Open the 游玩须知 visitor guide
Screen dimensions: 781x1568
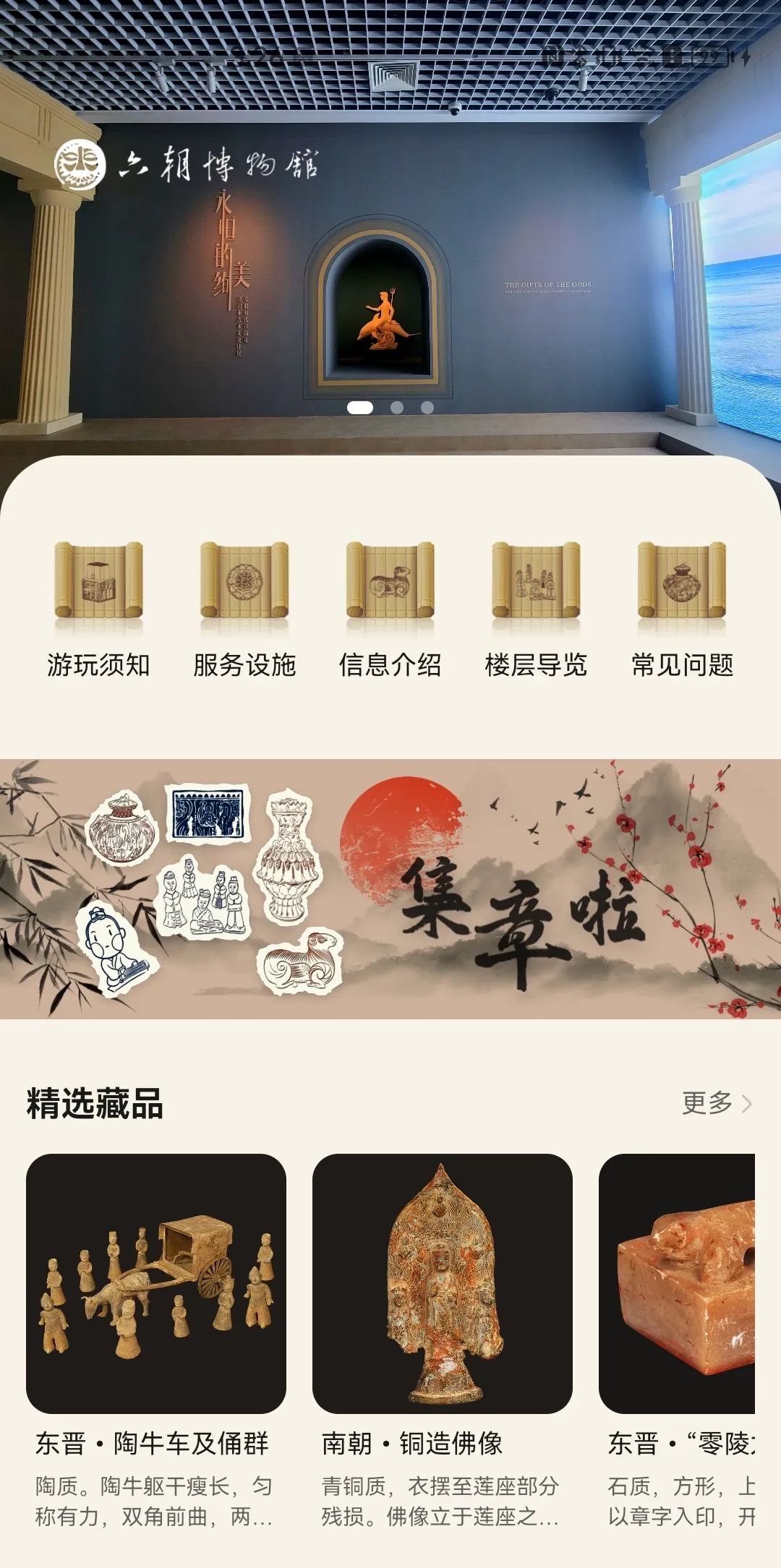point(98,609)
